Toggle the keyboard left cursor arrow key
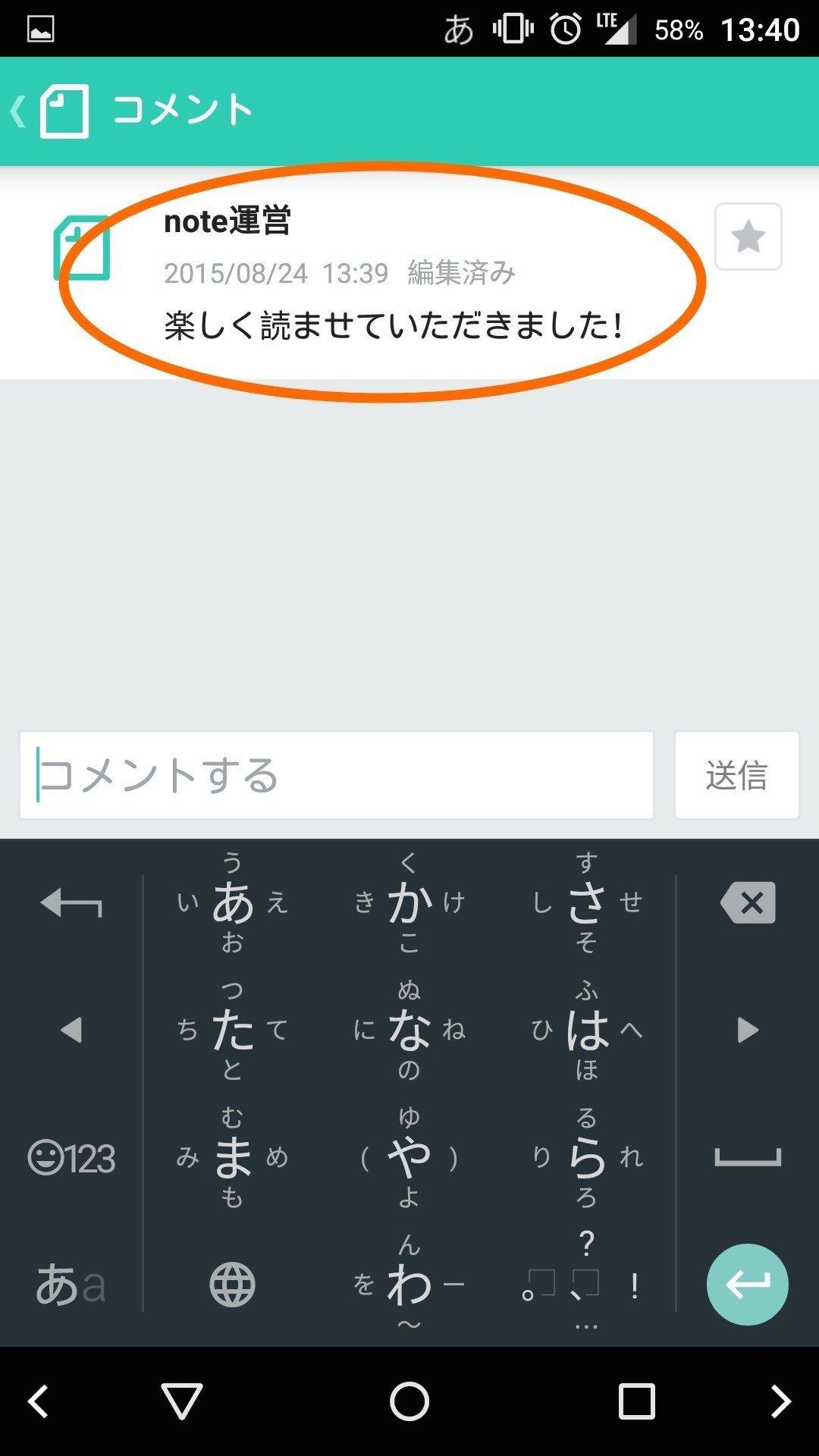The width and height of the screenshot is (819, 1456). pyautogui.click(x=72, y=1030)
